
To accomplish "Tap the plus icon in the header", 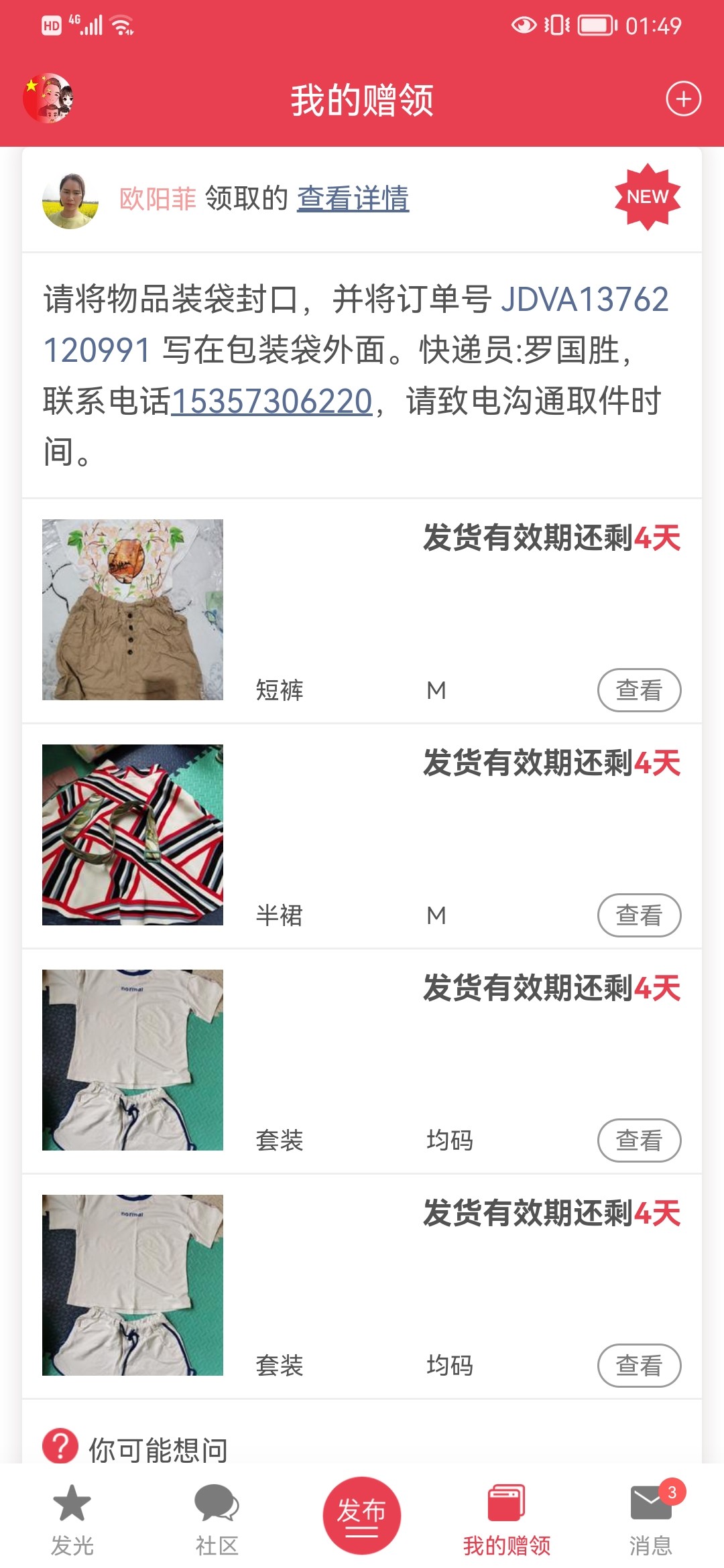I will (683, 99).
